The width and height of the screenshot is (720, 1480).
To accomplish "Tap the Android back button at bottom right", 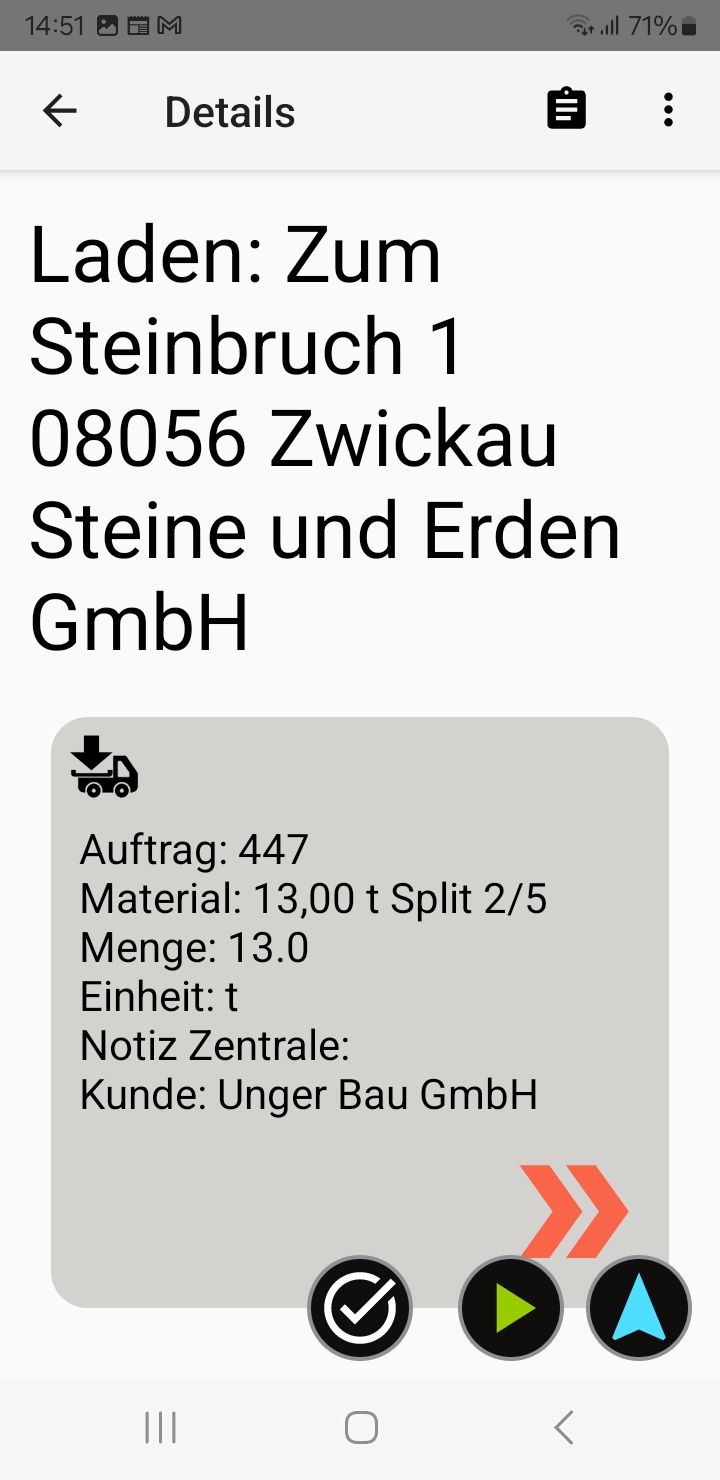I will coord(562,1427).
